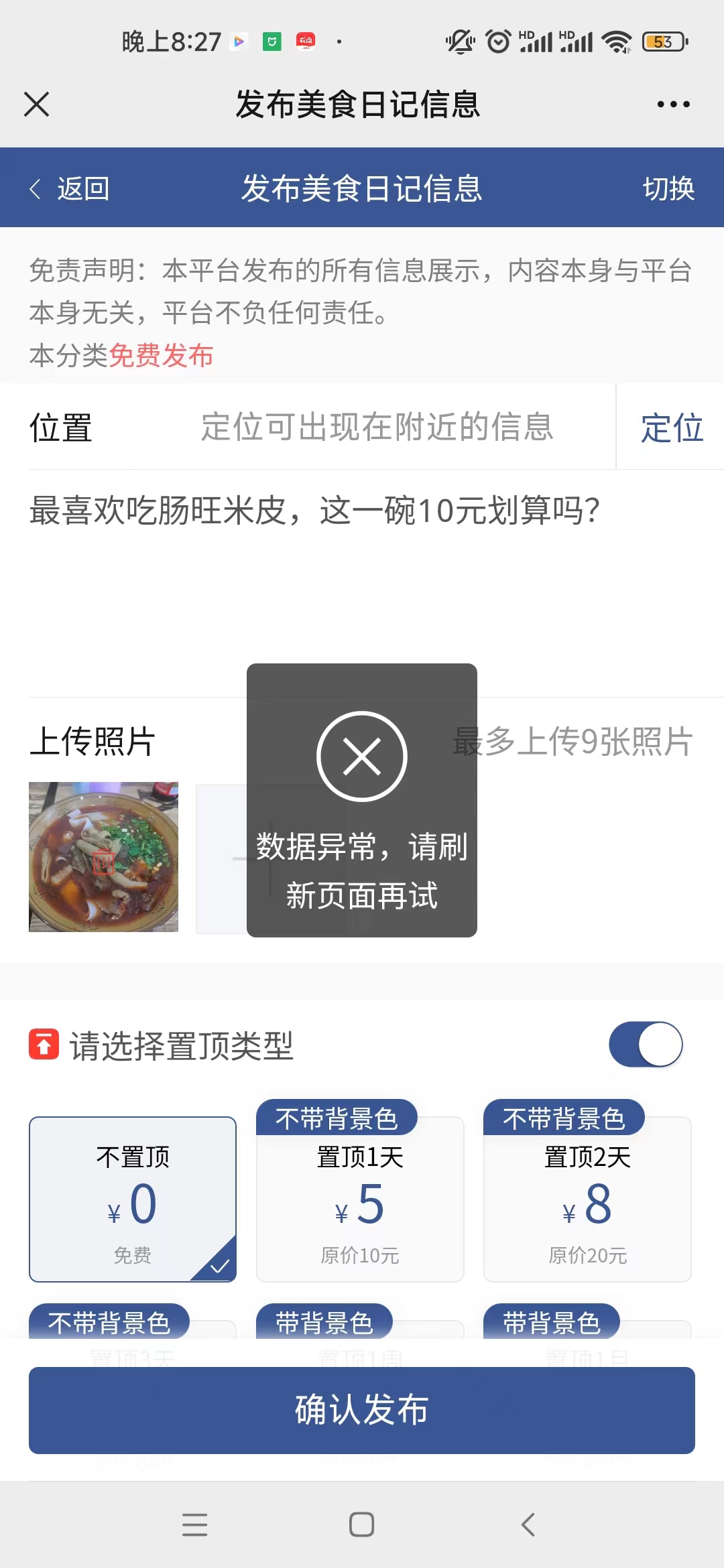The width and height of the screenshot is (724, 1568).
Task: Choose 置顶1天 for ¥5
Action: point(360,1199)
